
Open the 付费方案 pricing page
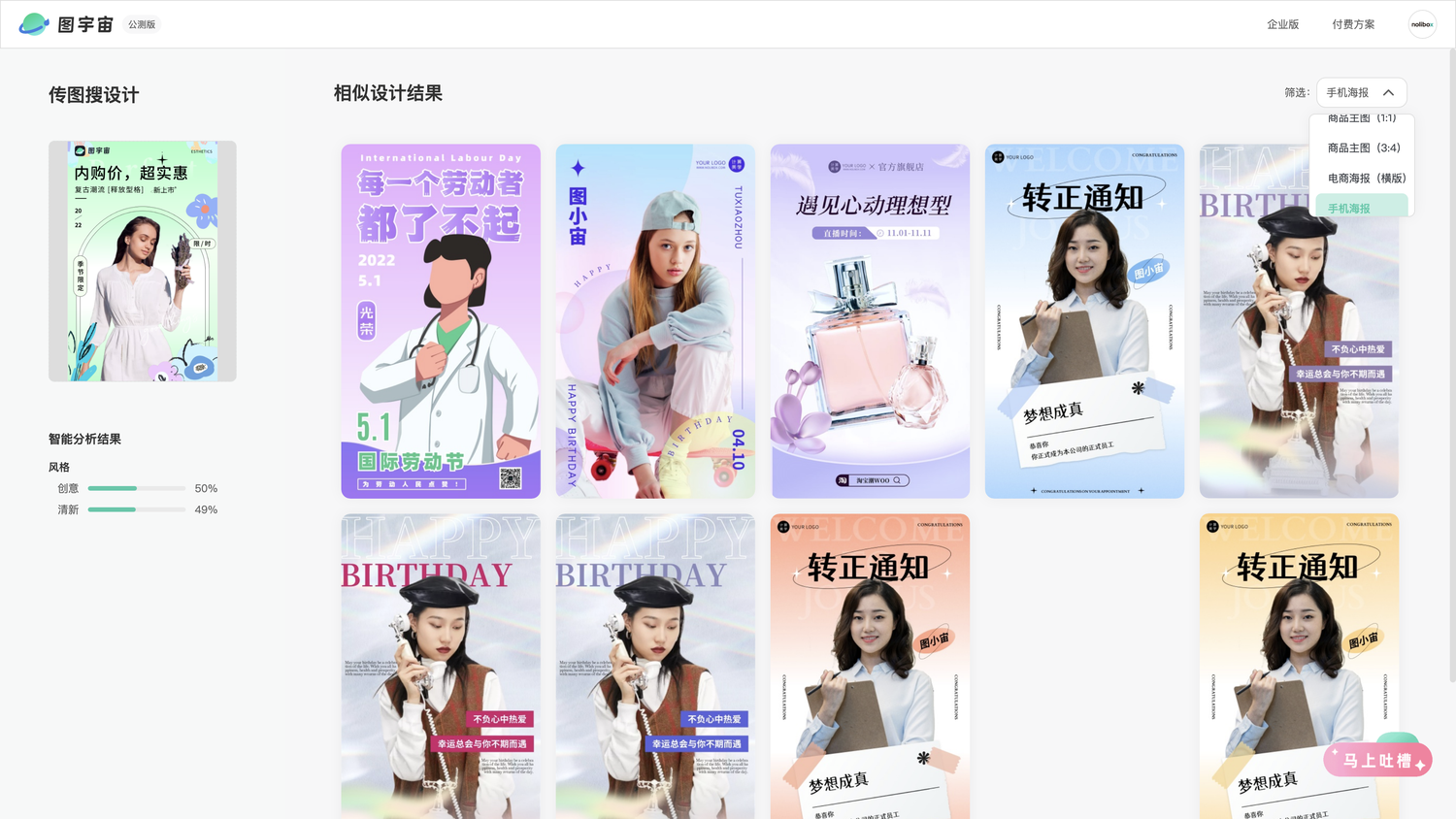tap(1353, 24)
